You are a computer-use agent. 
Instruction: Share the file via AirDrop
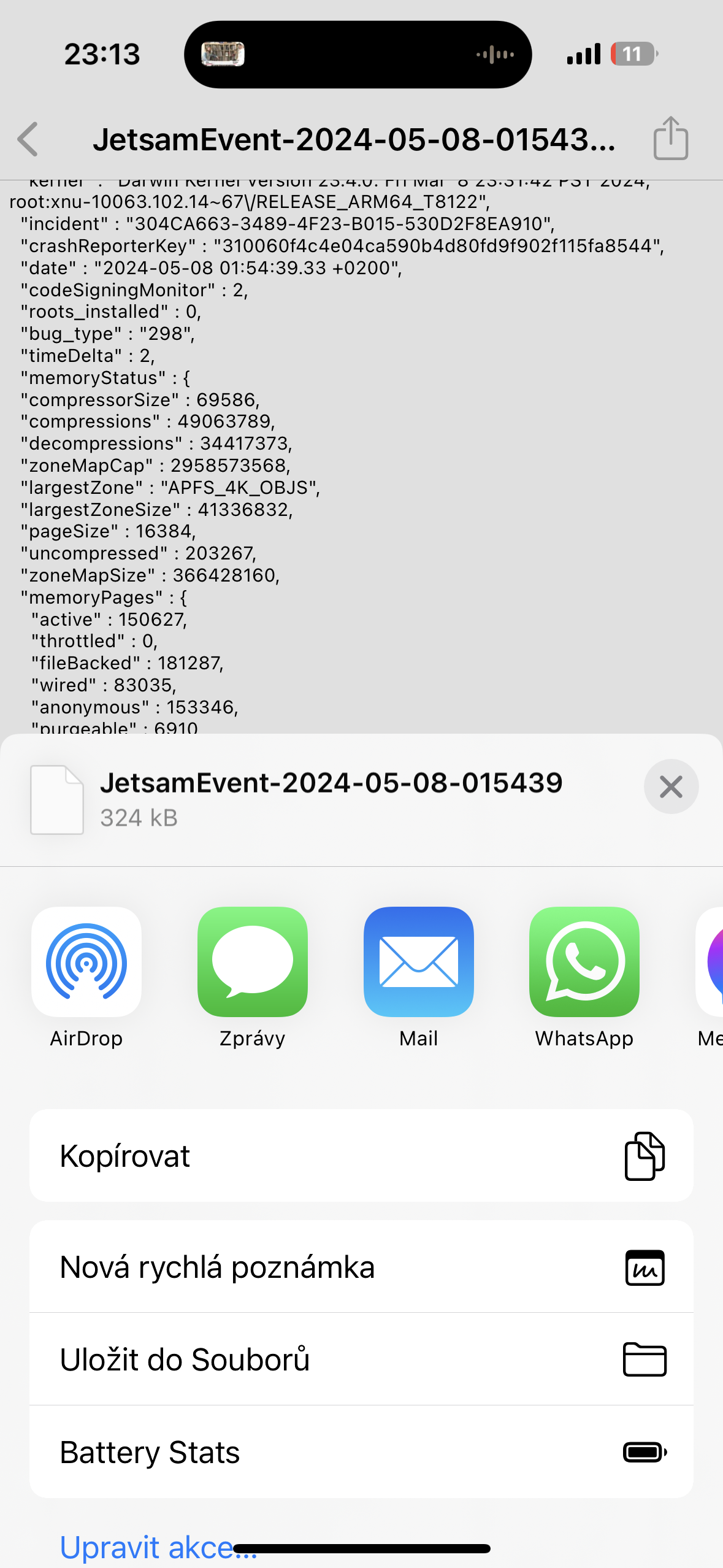point(86,962)
